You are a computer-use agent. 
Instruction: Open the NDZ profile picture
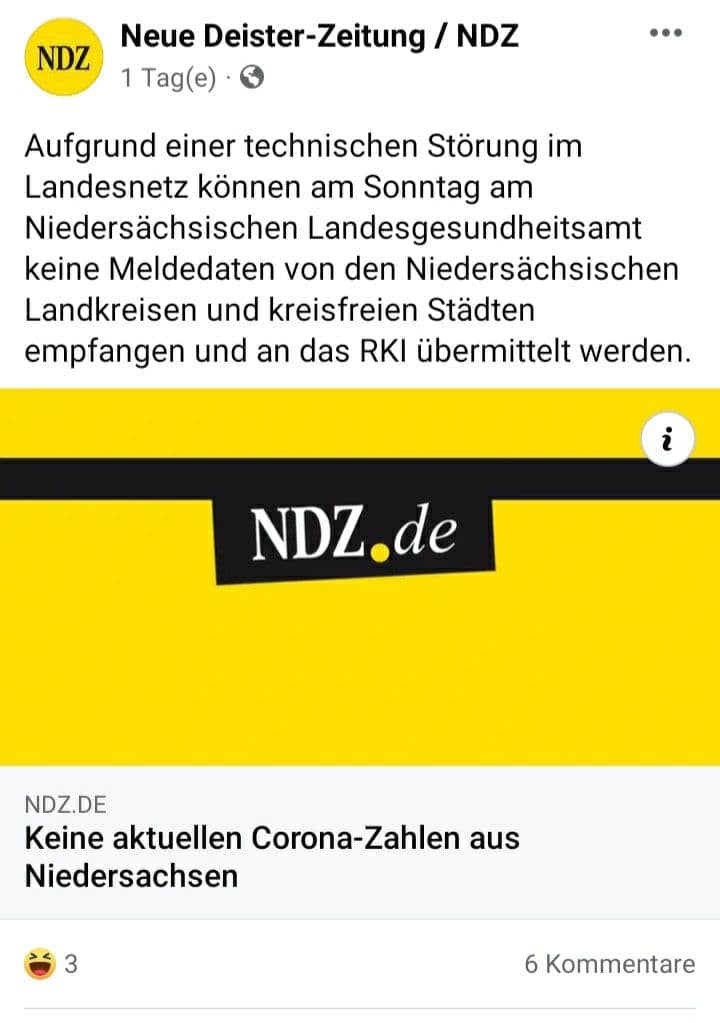pos(63,59)
